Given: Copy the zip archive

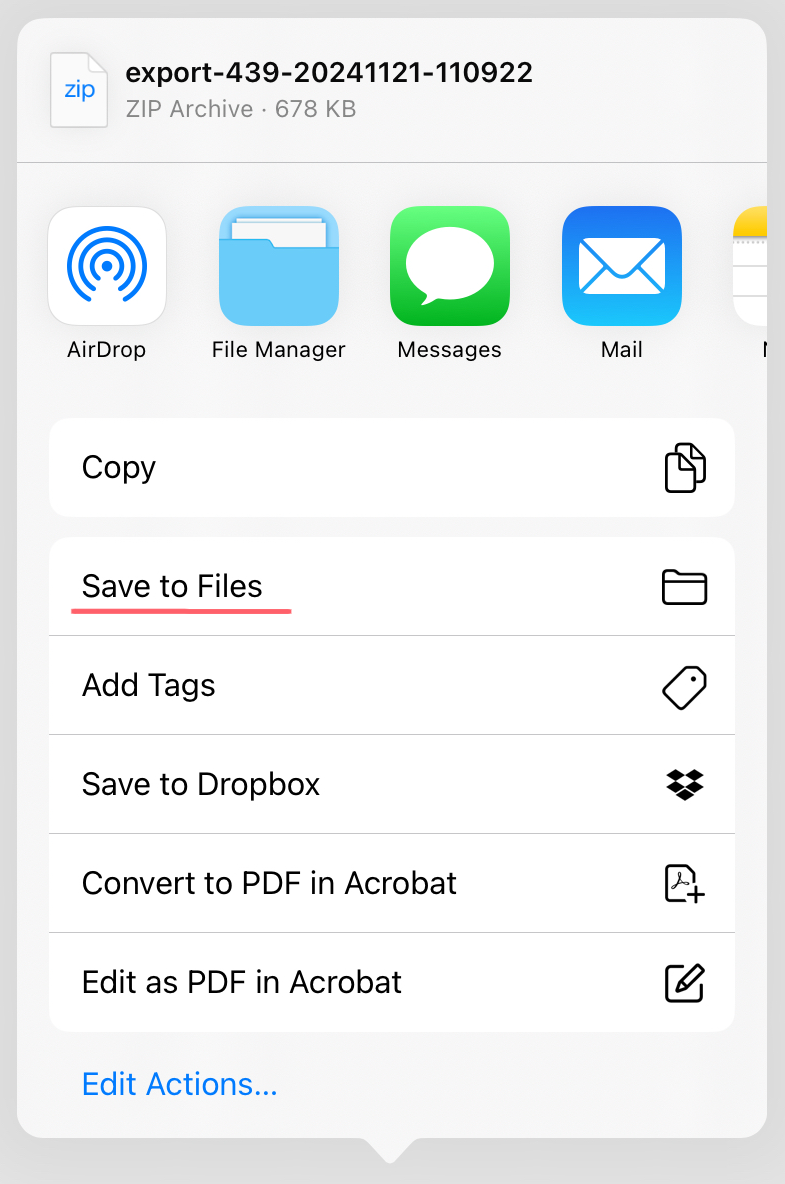Looking at the screenshot, I should click(x=392, y=468).
